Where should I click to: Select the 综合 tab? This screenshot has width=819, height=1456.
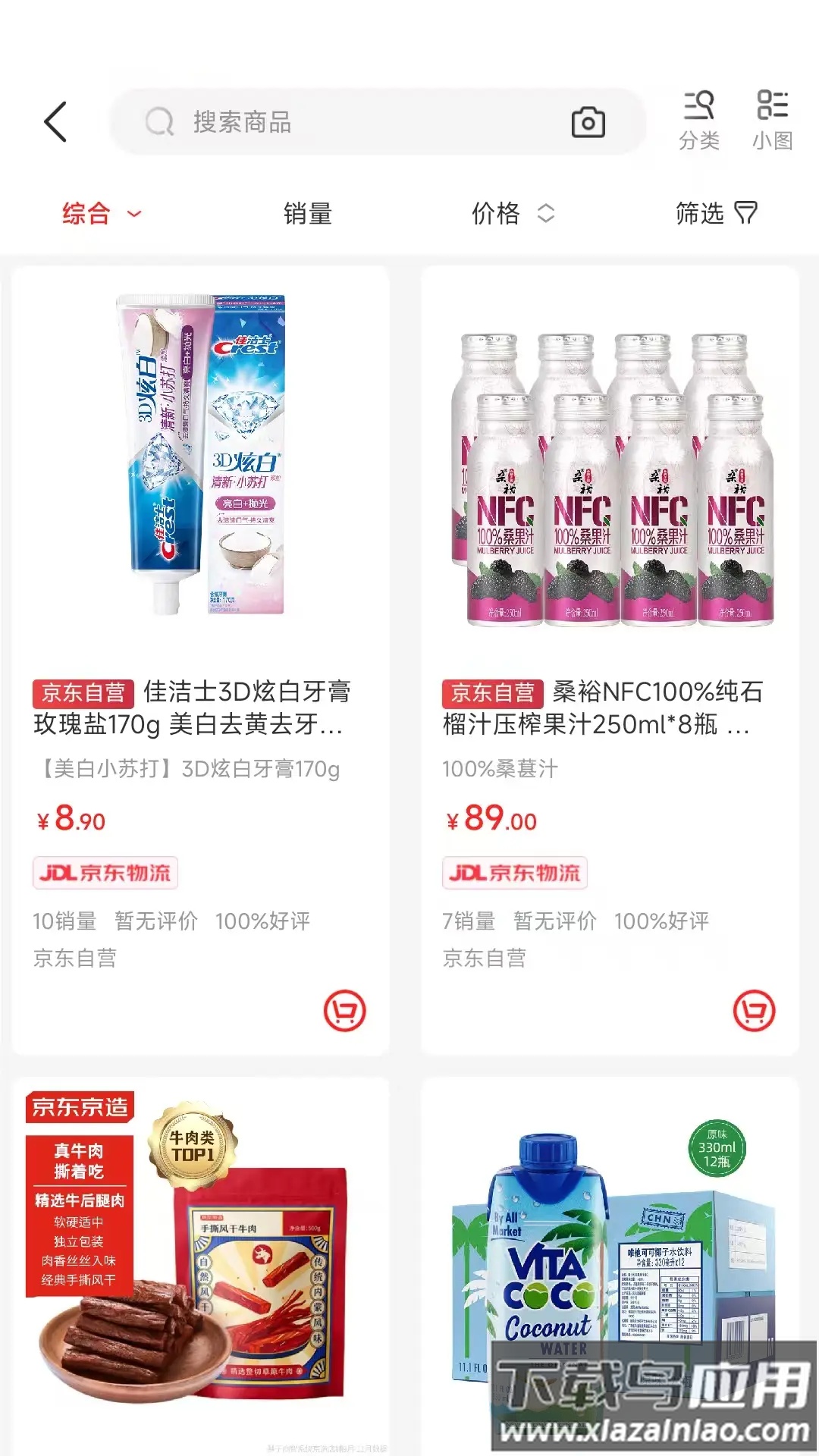tap(86, 215)
